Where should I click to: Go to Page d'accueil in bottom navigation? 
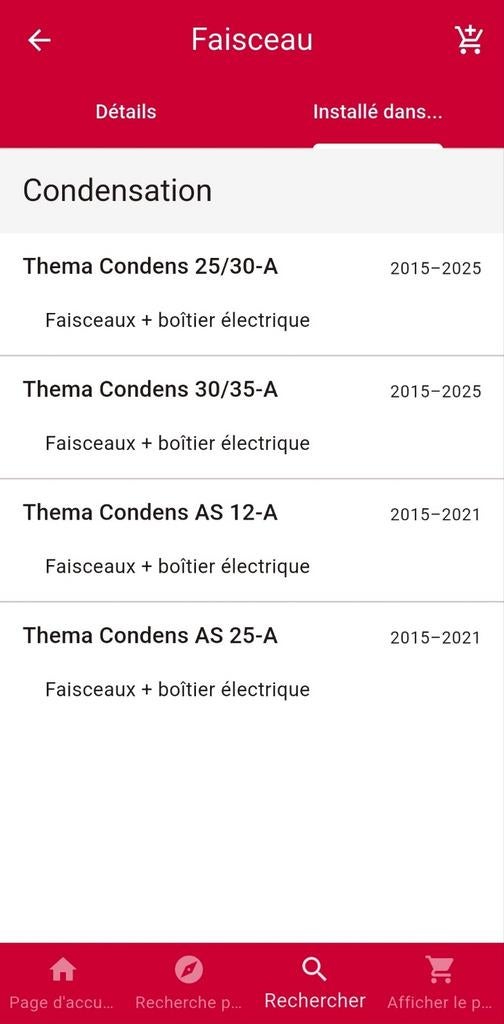pos(63,983)
